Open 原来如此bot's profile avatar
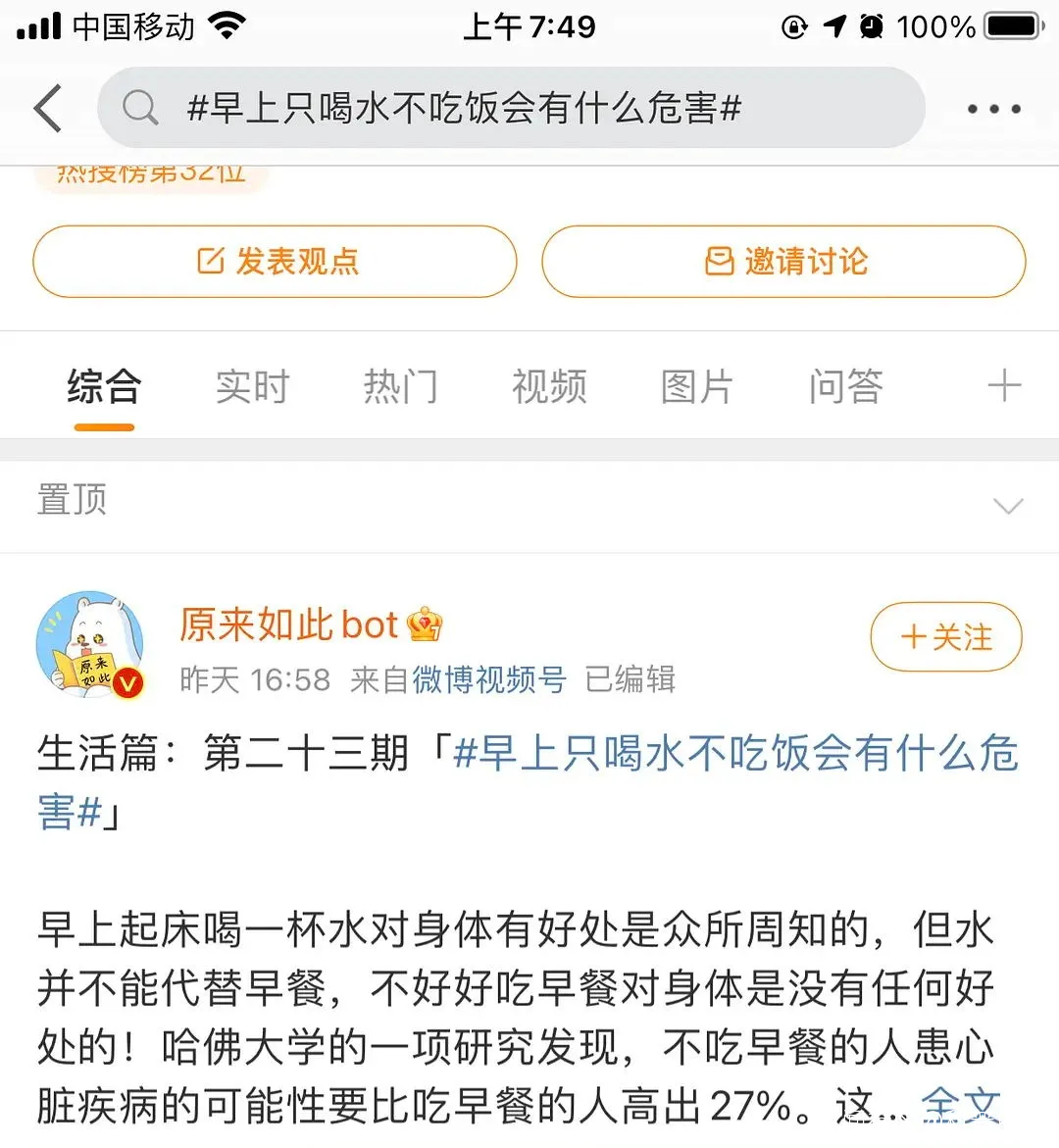1059x1148 pixels. [x=90, y=645]
